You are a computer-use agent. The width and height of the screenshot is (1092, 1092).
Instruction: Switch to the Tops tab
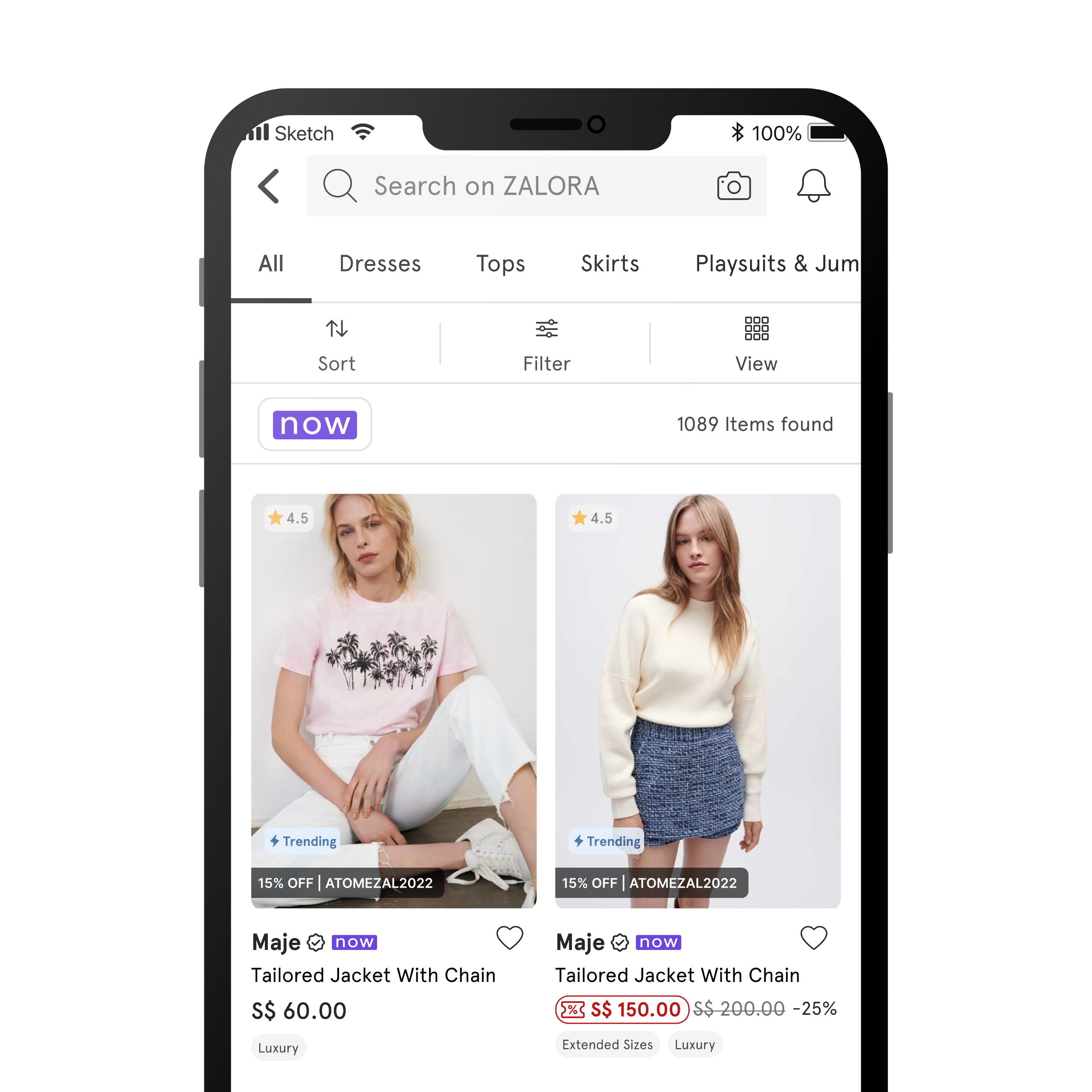point(500,264)
